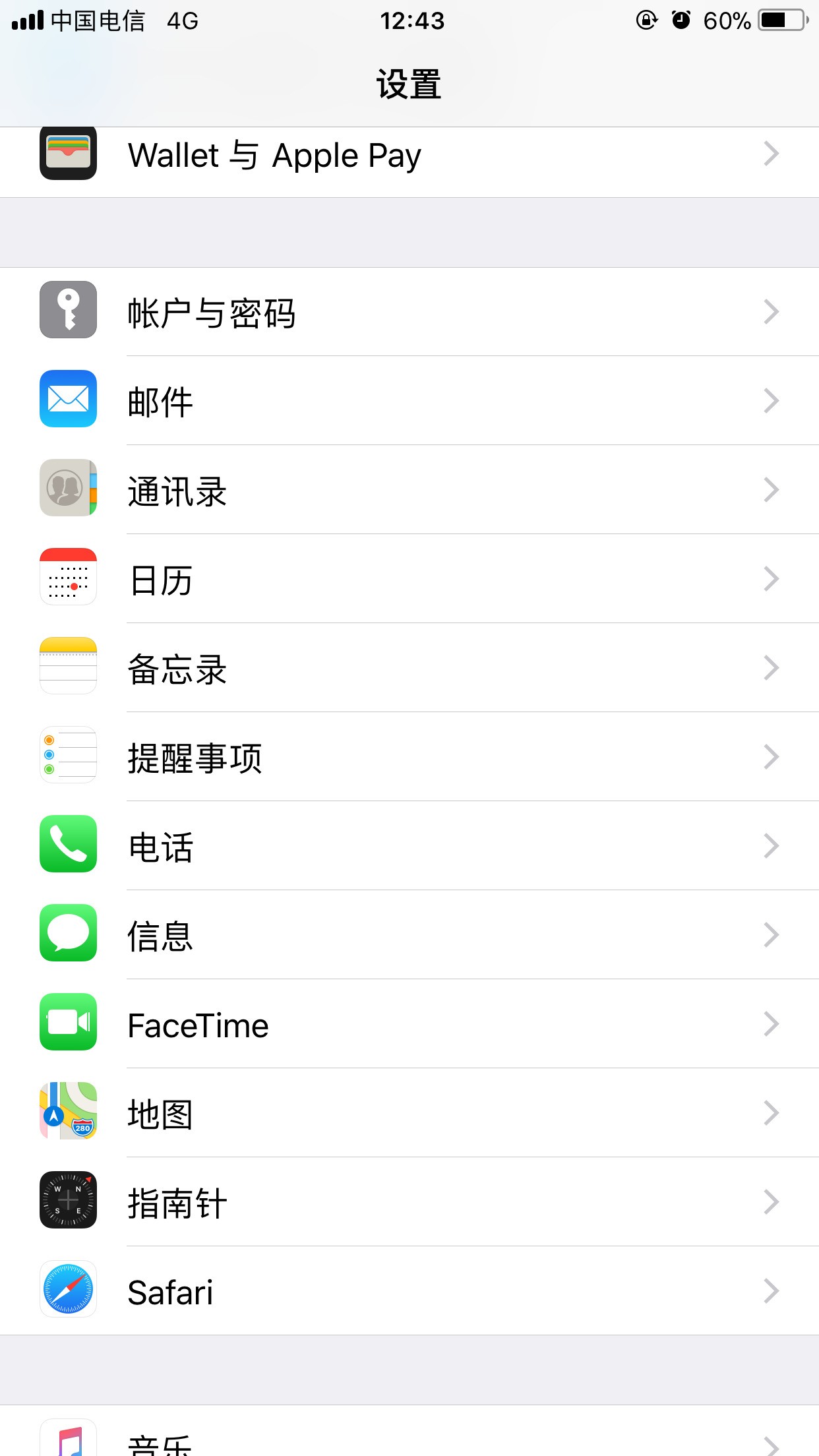
Task: Tap the Wallet 与 Apple Pay icon
Action: point(68,156)
